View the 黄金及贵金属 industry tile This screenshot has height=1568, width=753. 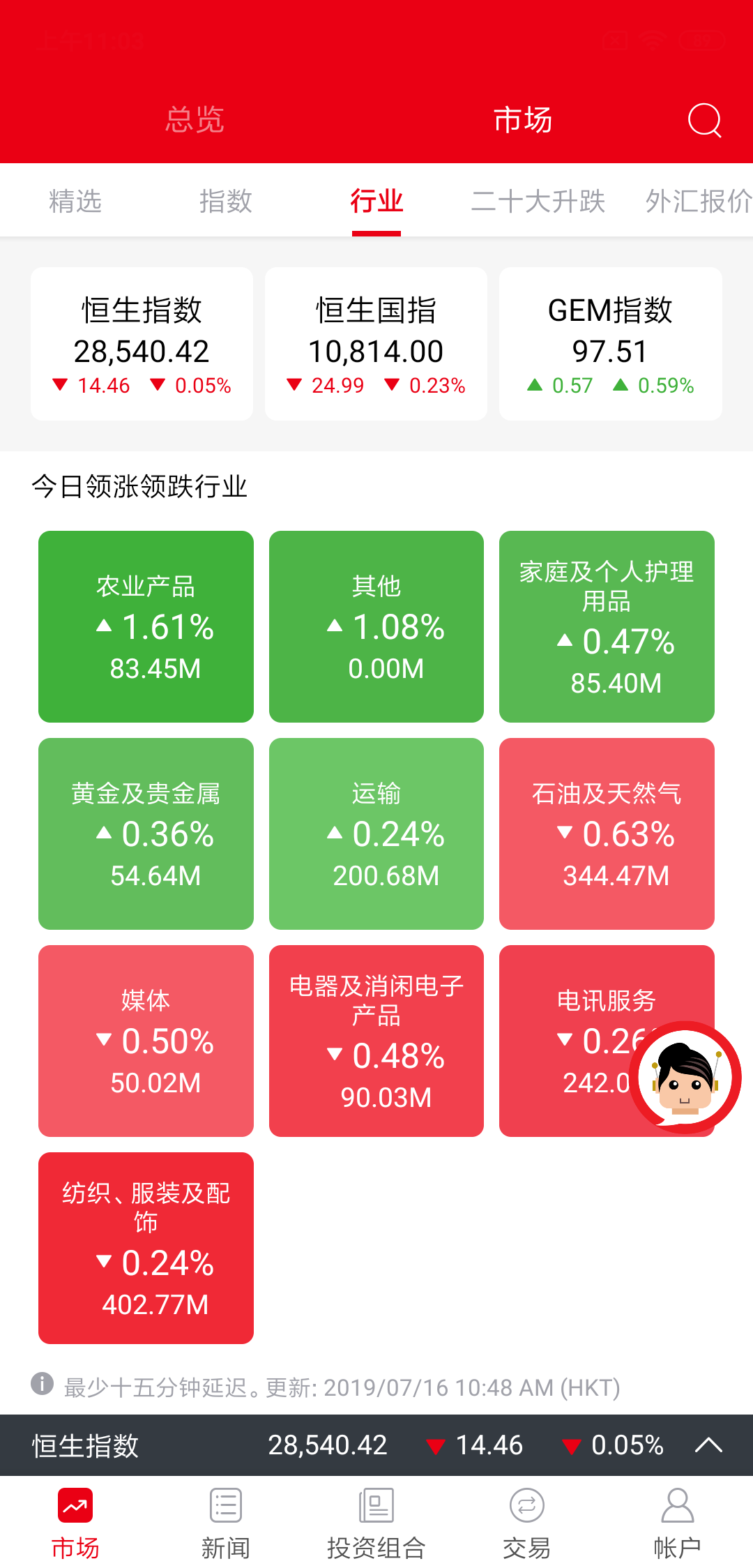[x=146, y=834]
